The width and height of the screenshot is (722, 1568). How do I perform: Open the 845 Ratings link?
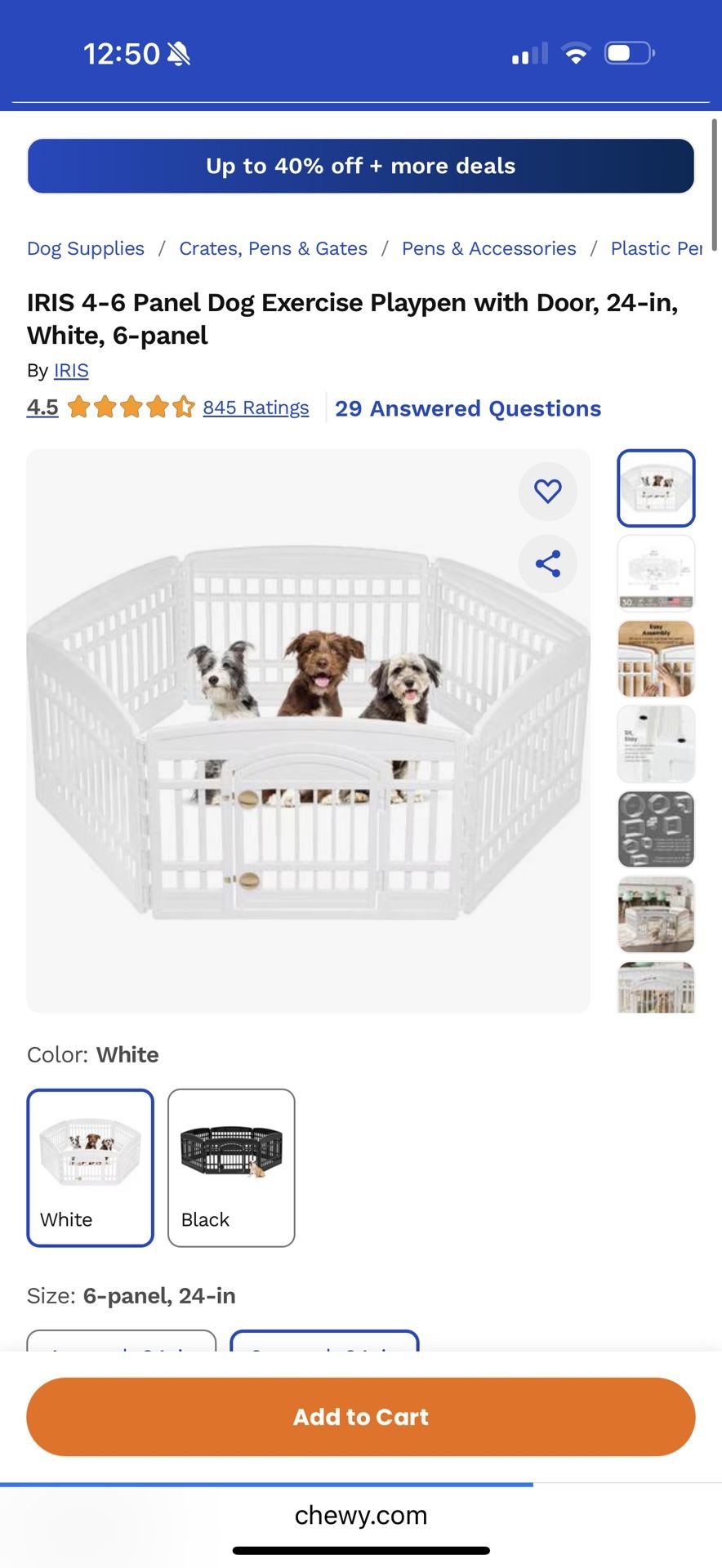[256, 407]
